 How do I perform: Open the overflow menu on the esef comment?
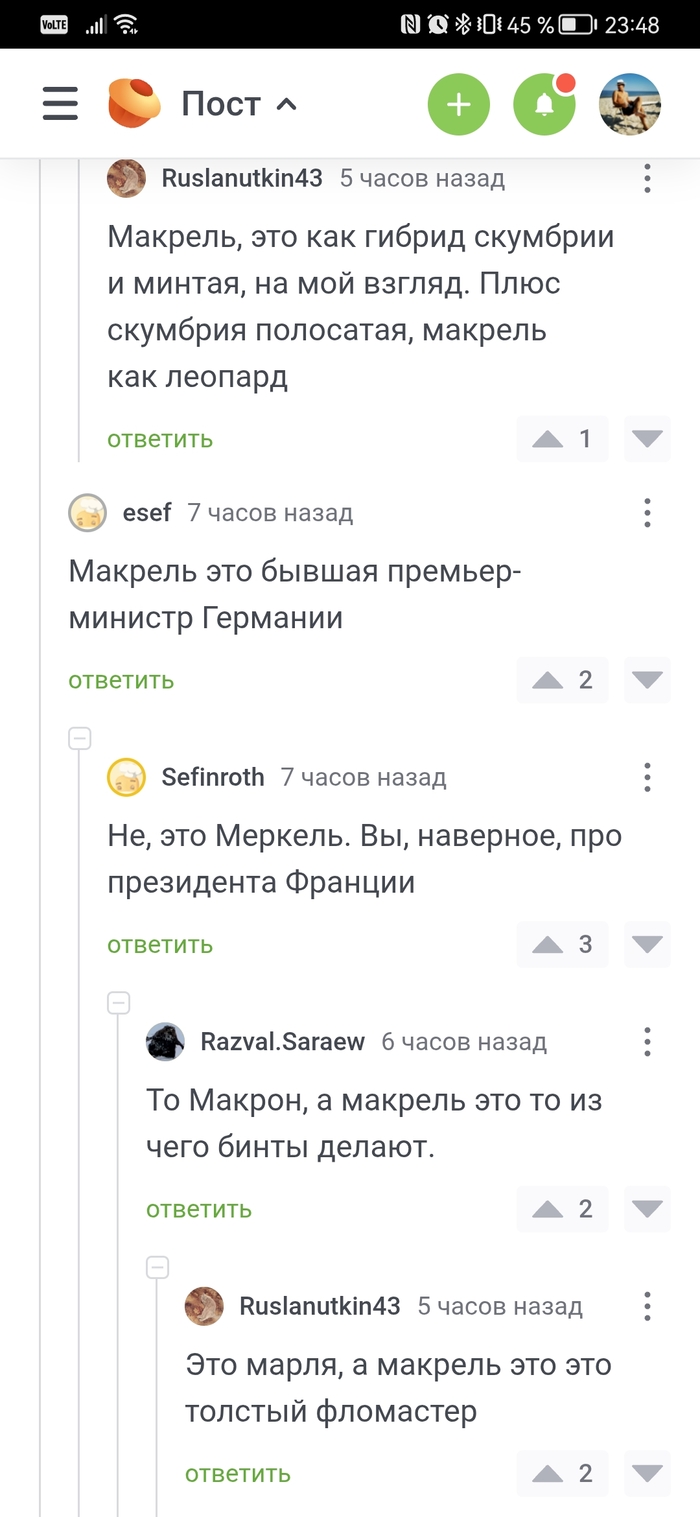pyautogui.click(x=647, y=513)
